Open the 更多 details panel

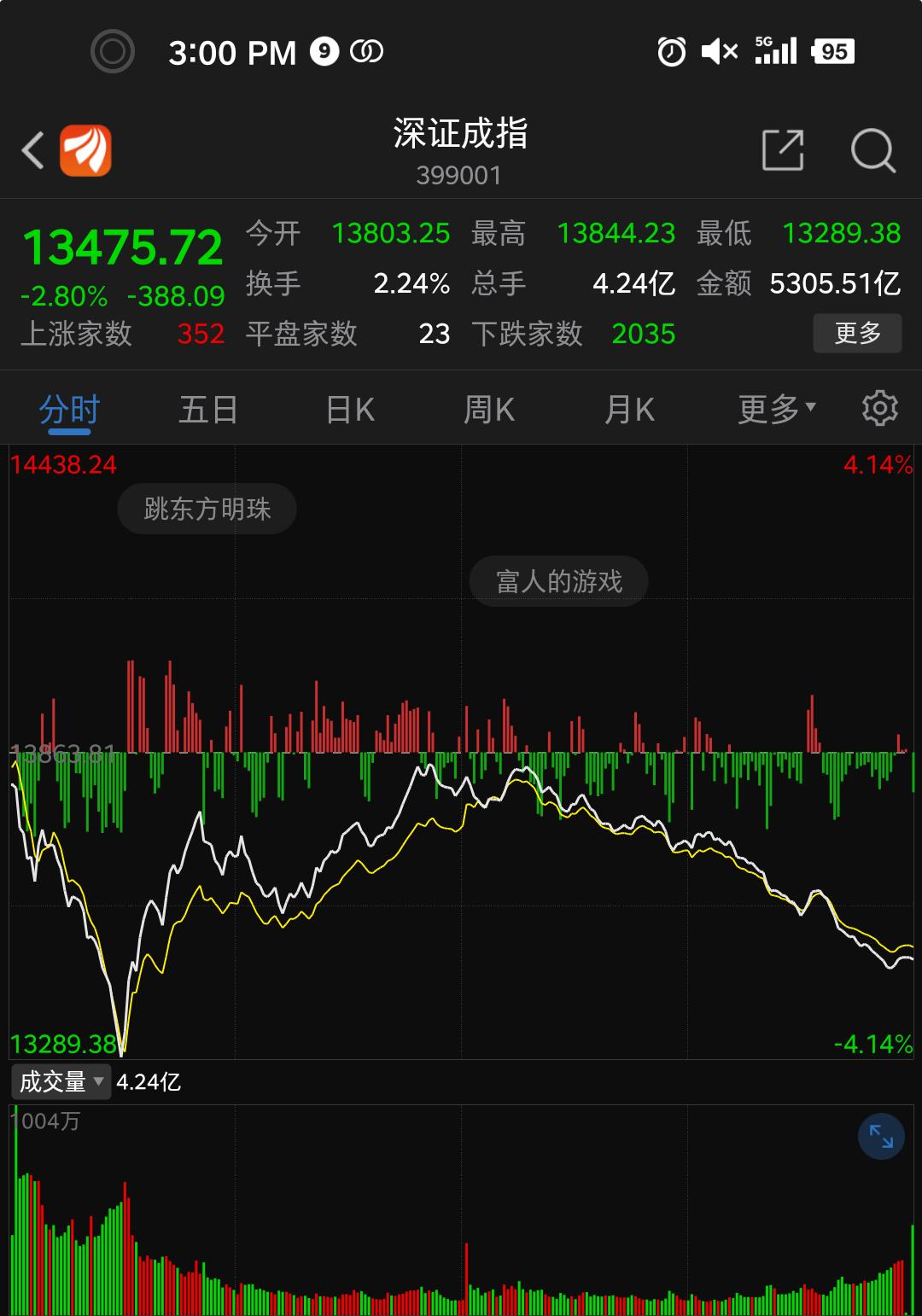point(857,334)
